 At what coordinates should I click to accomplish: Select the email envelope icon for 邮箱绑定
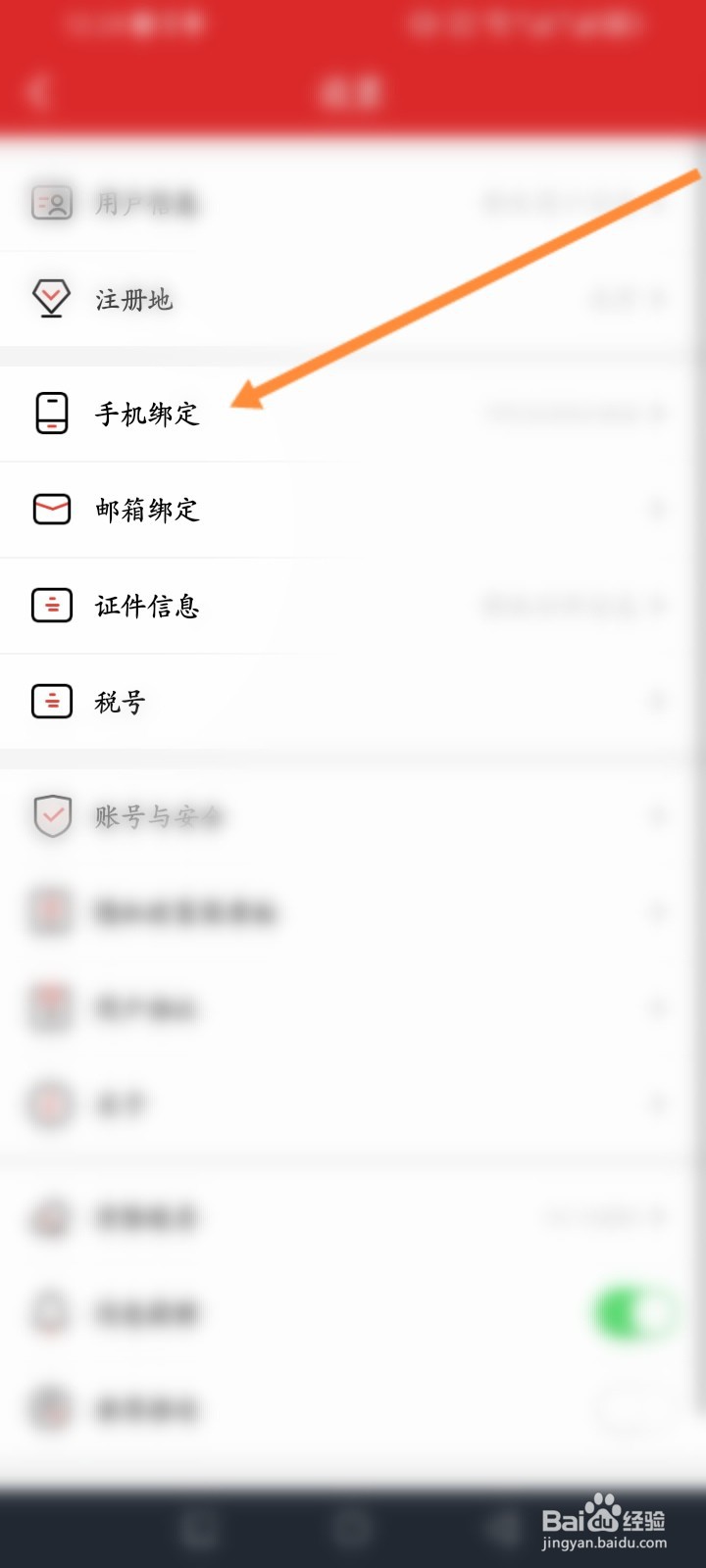(x=51, y=509)
